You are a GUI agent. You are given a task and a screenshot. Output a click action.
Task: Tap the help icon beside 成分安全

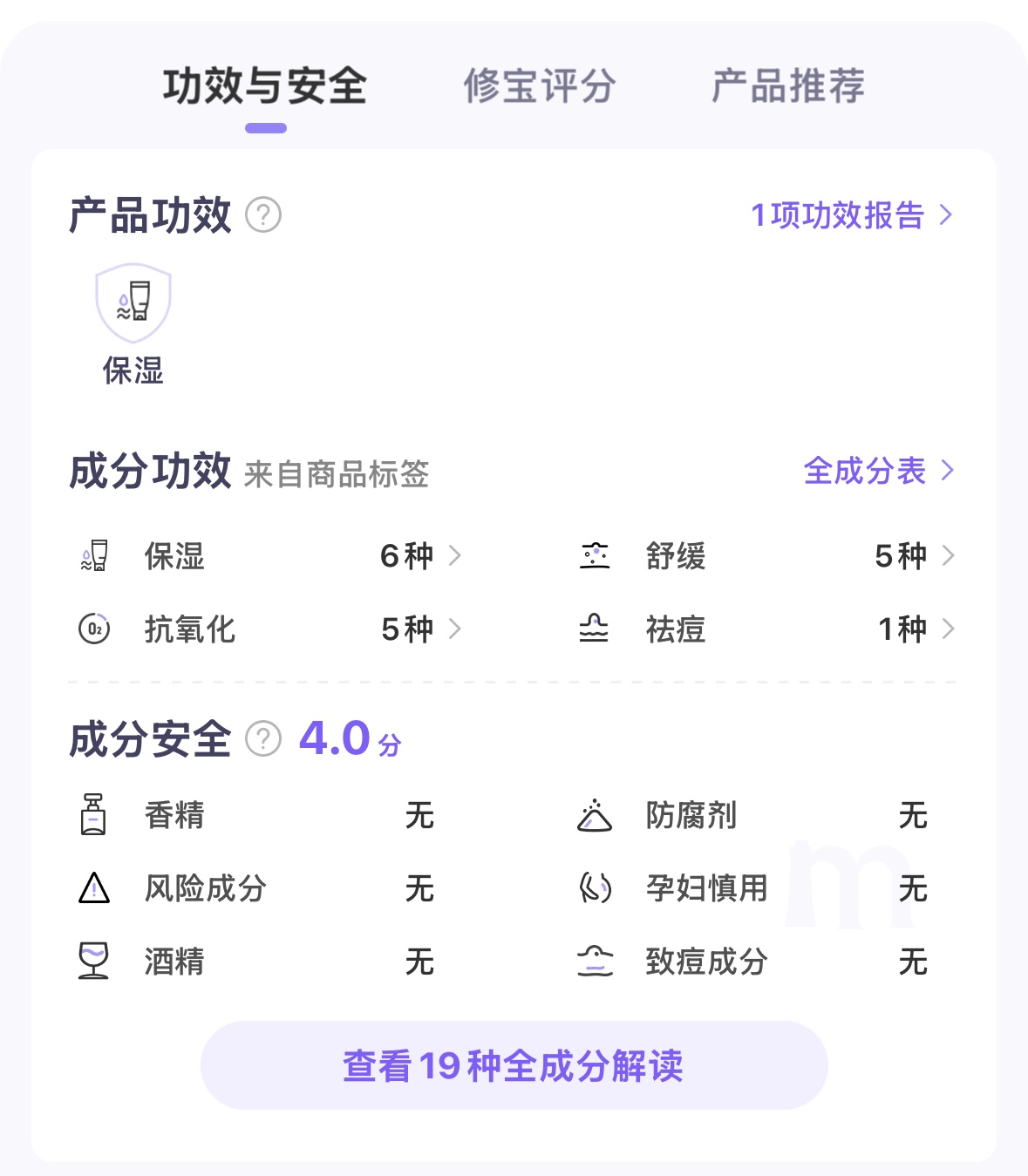pos(263,739)
